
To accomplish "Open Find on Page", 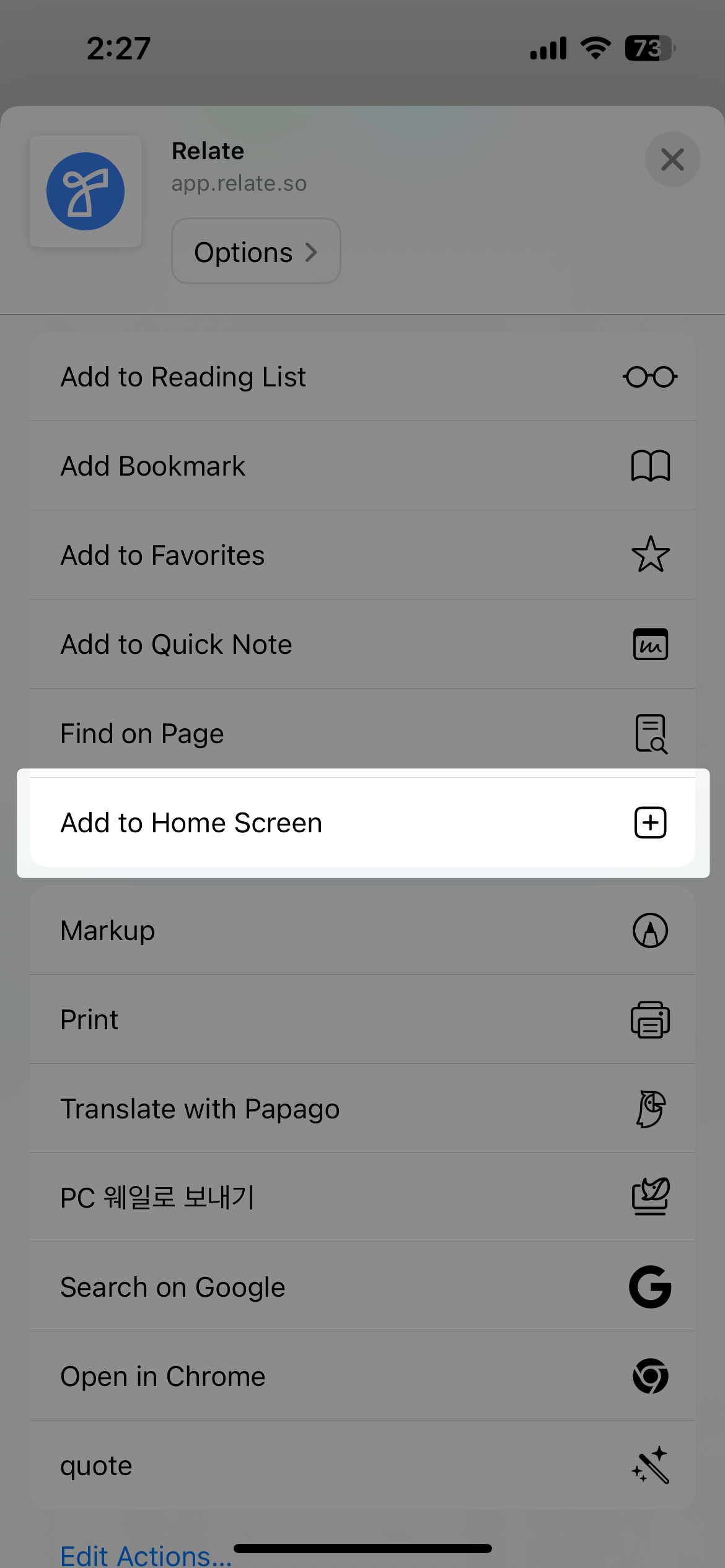I will click(x=362, y=733).
